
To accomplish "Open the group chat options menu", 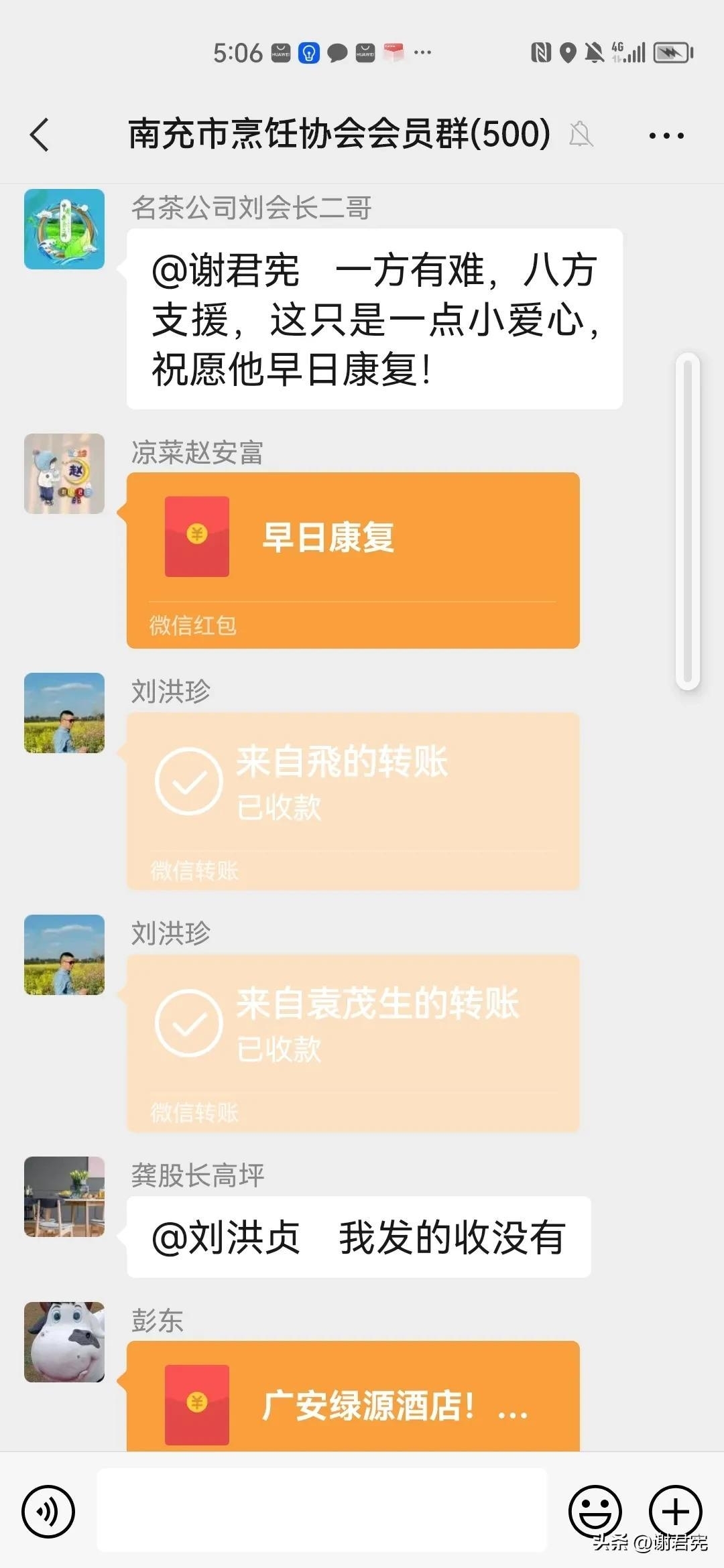I will [666, 136].
